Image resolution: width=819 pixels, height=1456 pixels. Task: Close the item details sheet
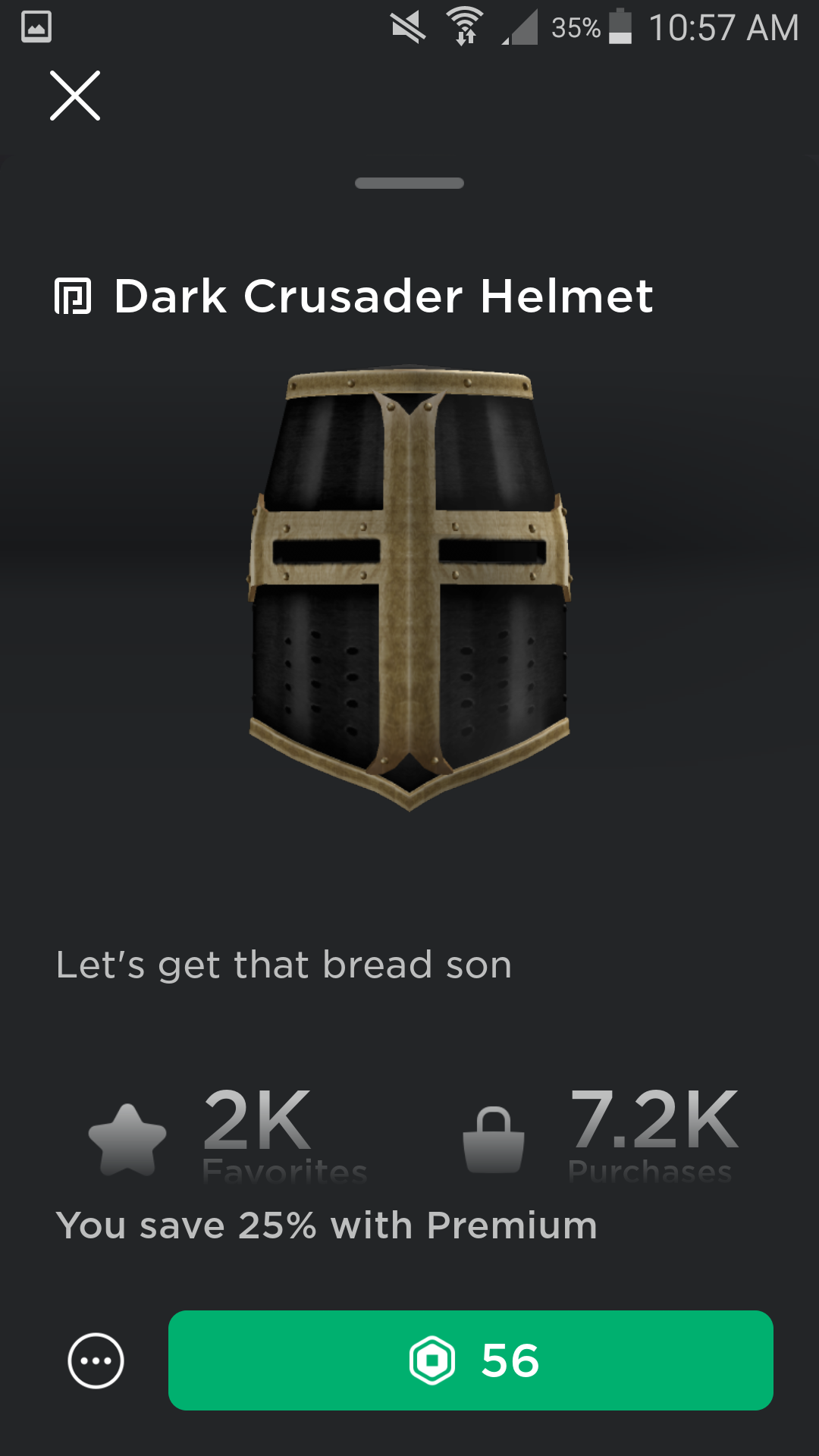(x=74, y=96)
